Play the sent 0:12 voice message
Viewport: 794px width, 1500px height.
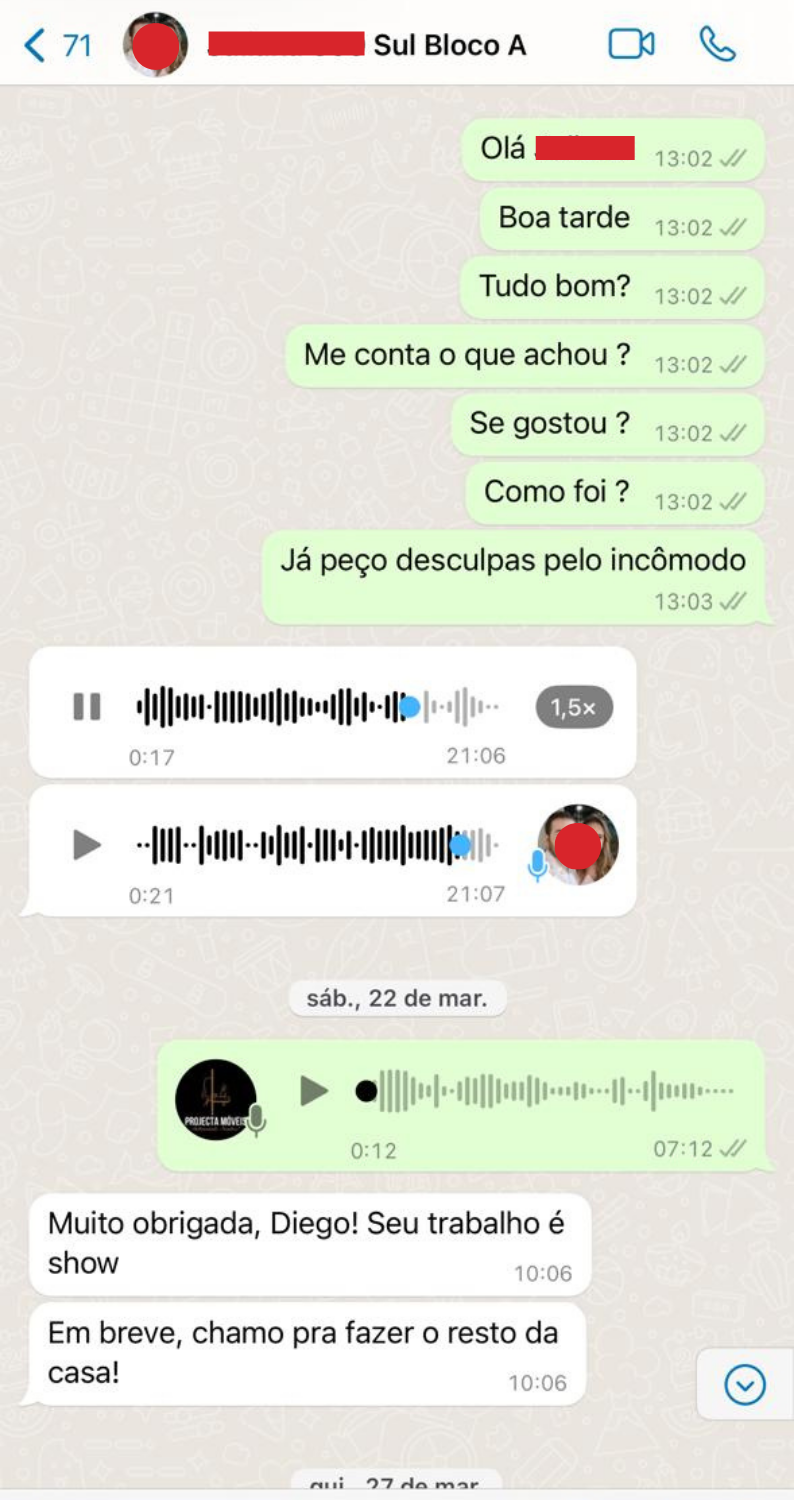tap(314, 1091)
